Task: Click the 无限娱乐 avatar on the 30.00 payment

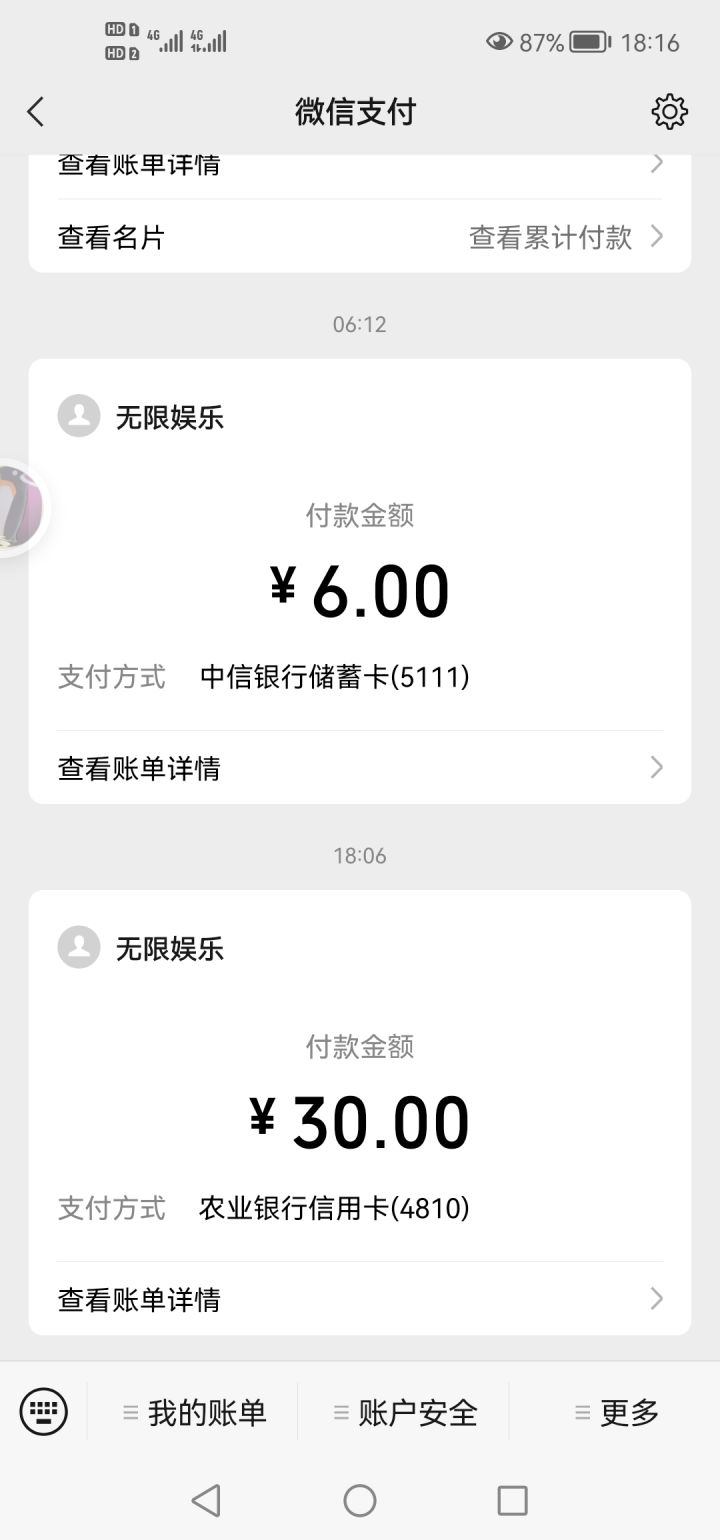Action: pos(79,947)
